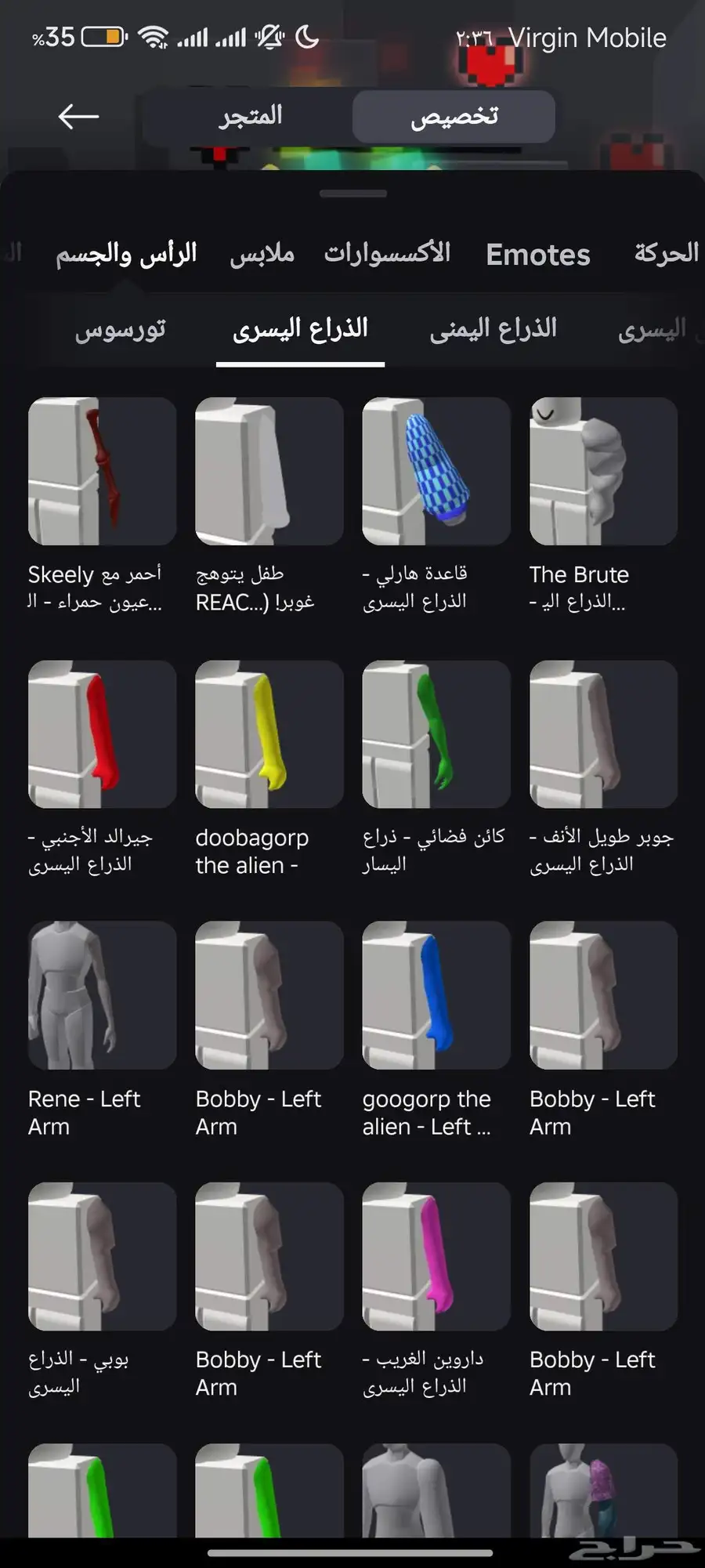
Task: Select the طفل يتوهج white arm
Action: point(269,471)
